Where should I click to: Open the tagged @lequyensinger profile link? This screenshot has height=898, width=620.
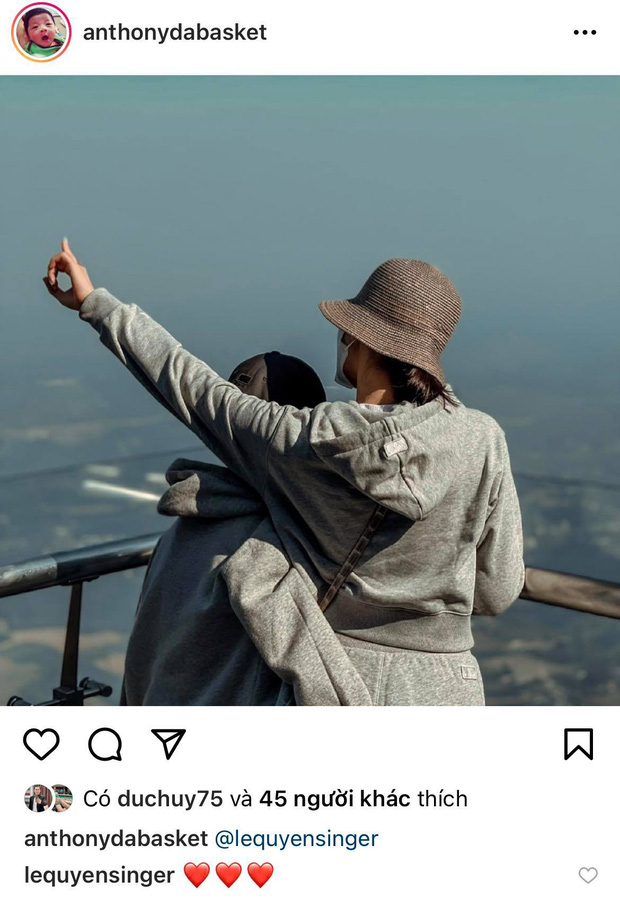pos(296,838)
